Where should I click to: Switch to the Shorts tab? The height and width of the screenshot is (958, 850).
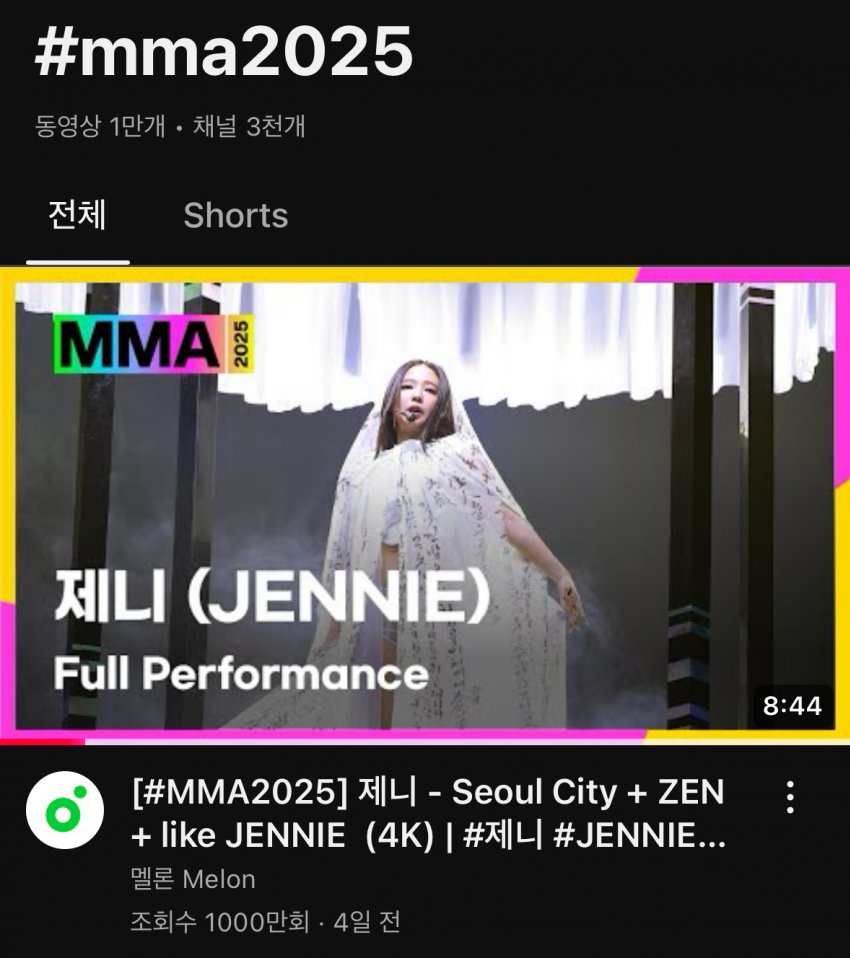[236, 216]
